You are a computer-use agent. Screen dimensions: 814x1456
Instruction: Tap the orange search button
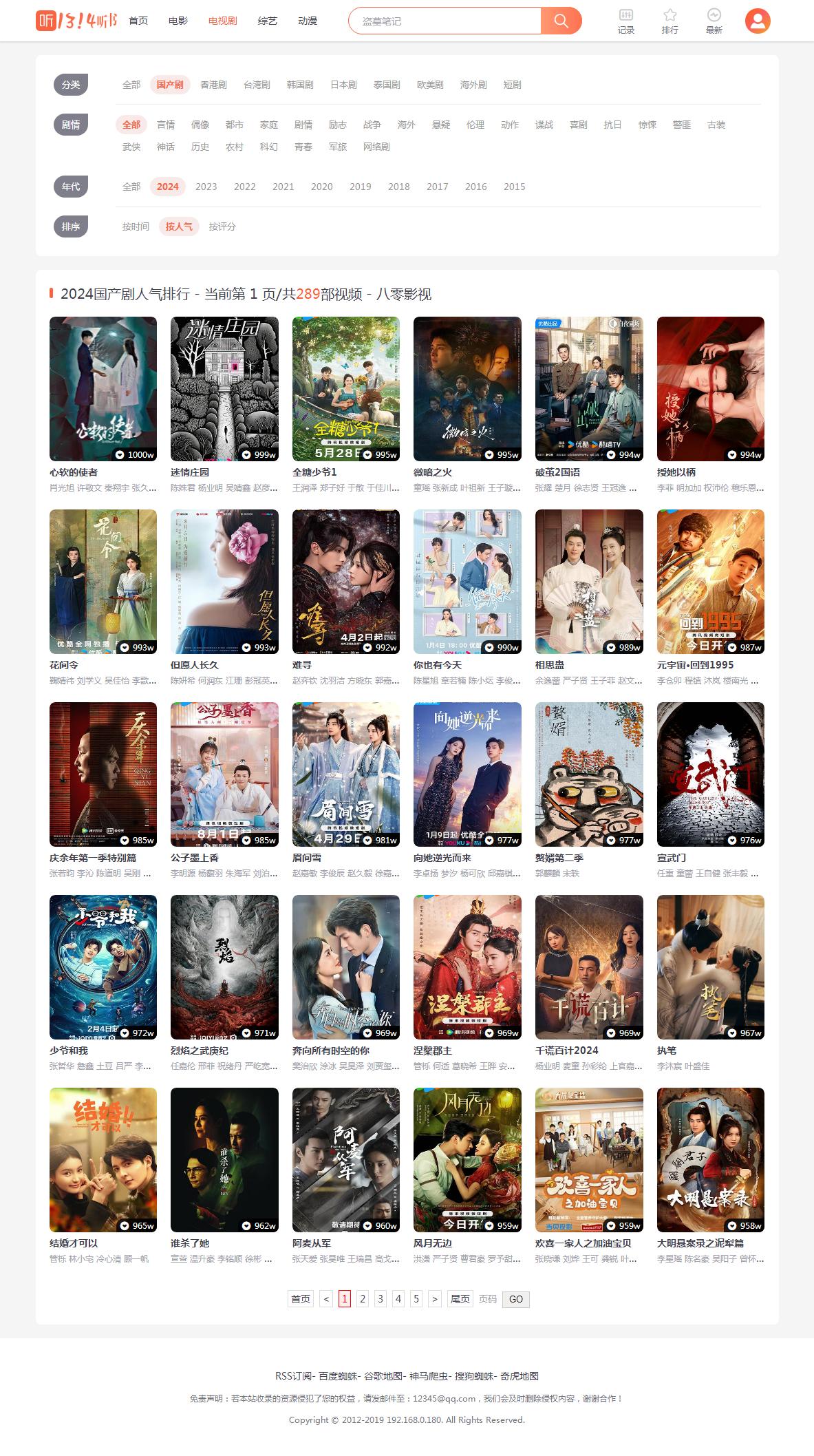(561, 21)
